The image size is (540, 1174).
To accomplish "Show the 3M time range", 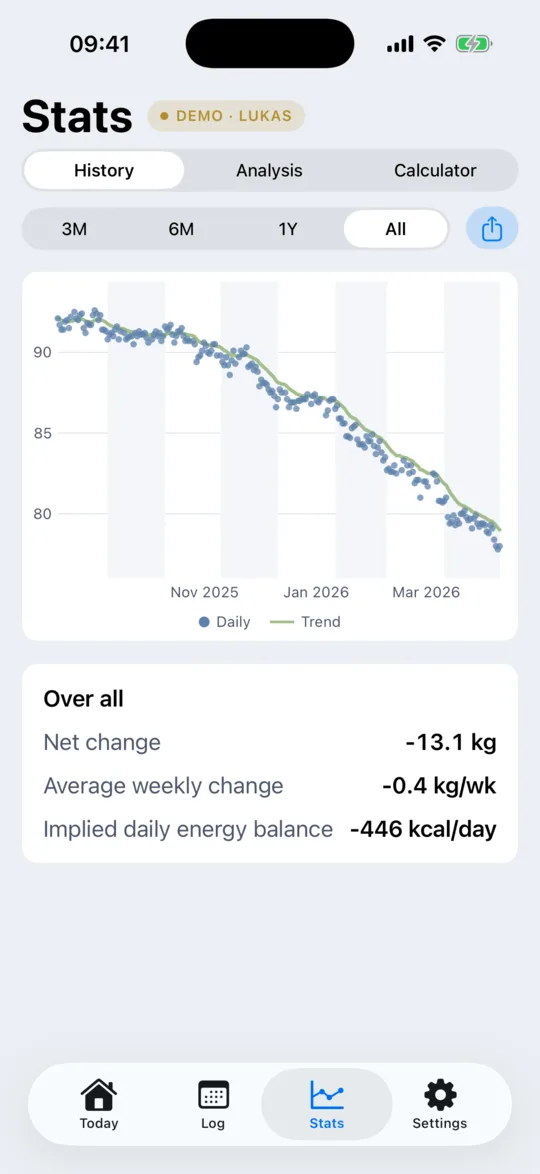I will [74, 229].
